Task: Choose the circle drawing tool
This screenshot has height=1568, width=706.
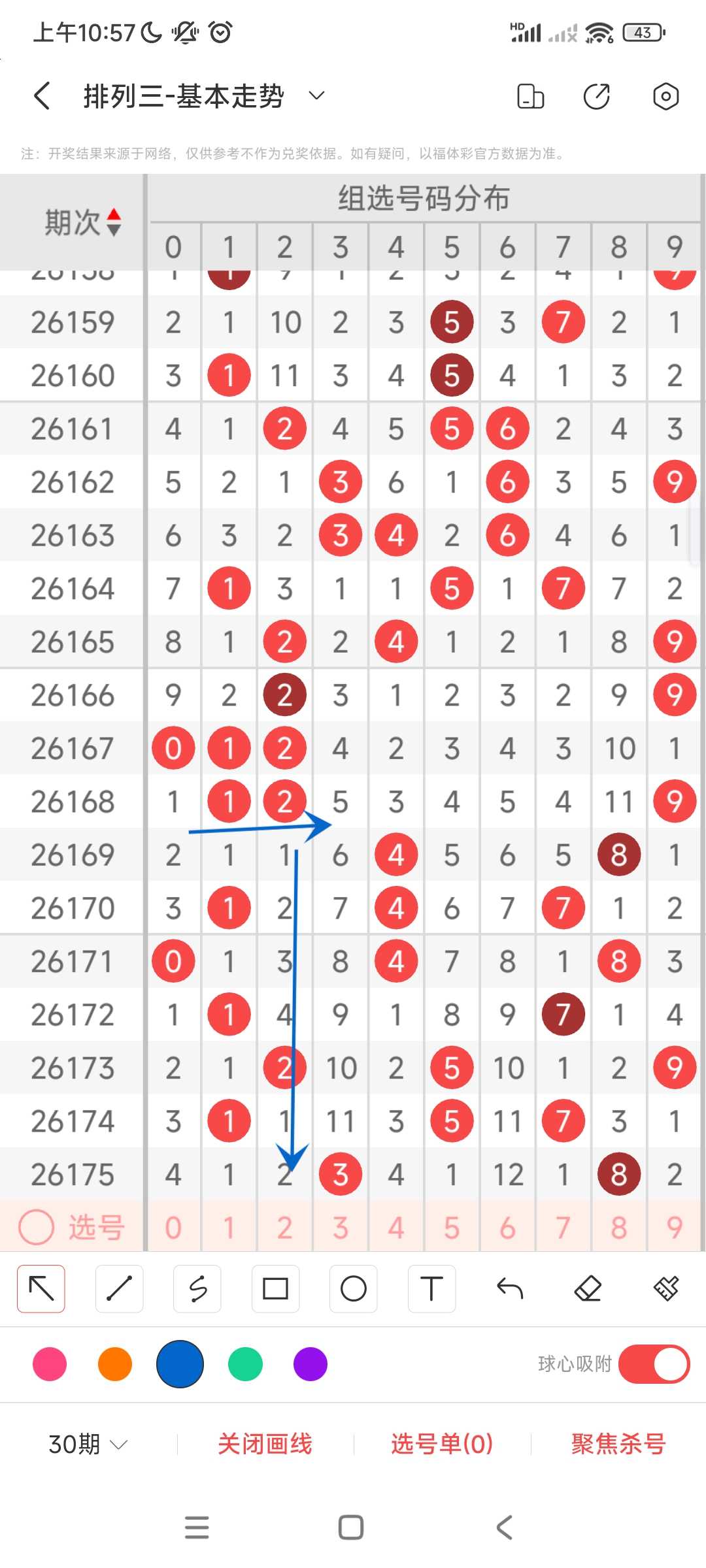Action: [x=354, y=1288]
